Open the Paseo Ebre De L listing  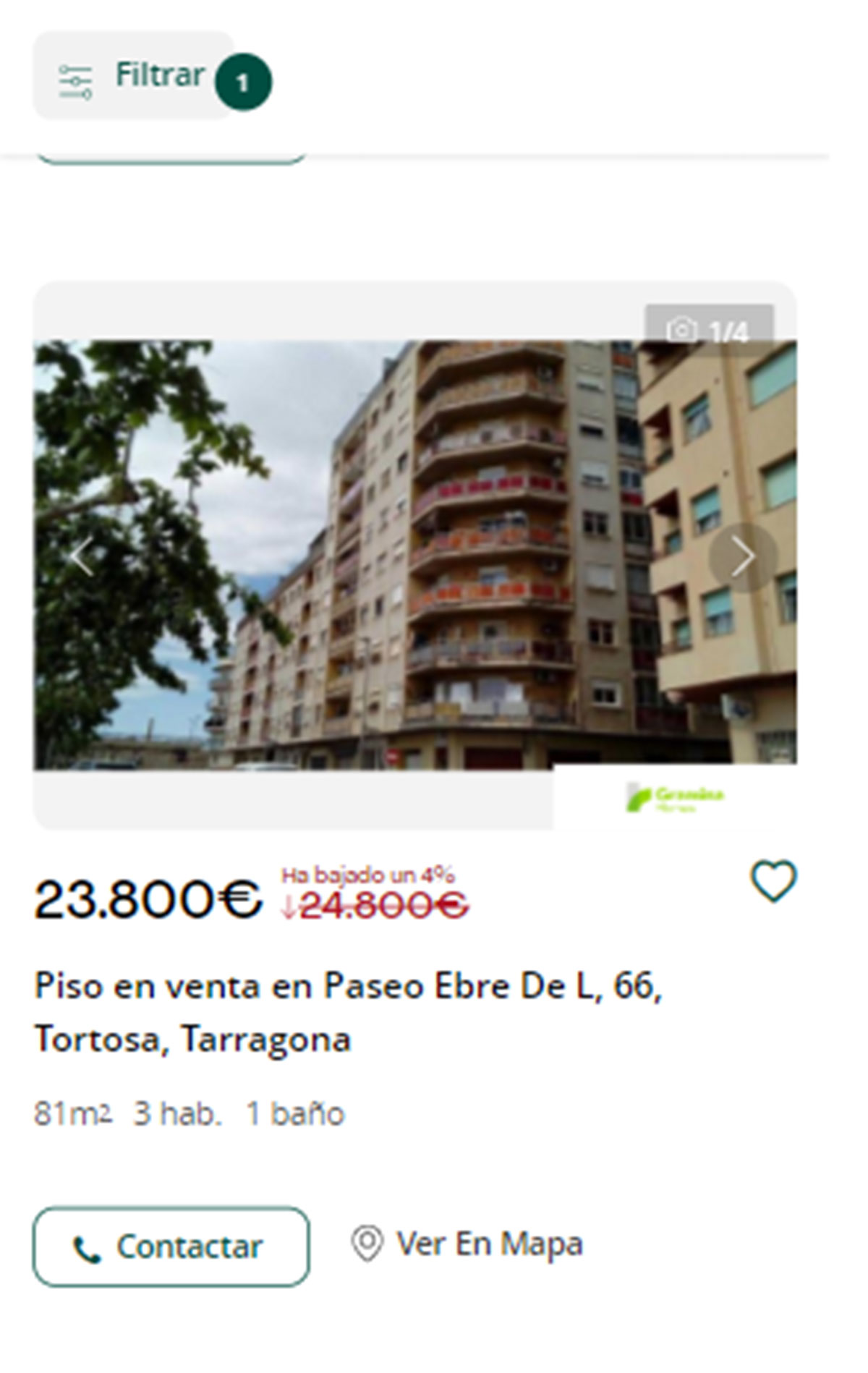[x=347, y=1011]
